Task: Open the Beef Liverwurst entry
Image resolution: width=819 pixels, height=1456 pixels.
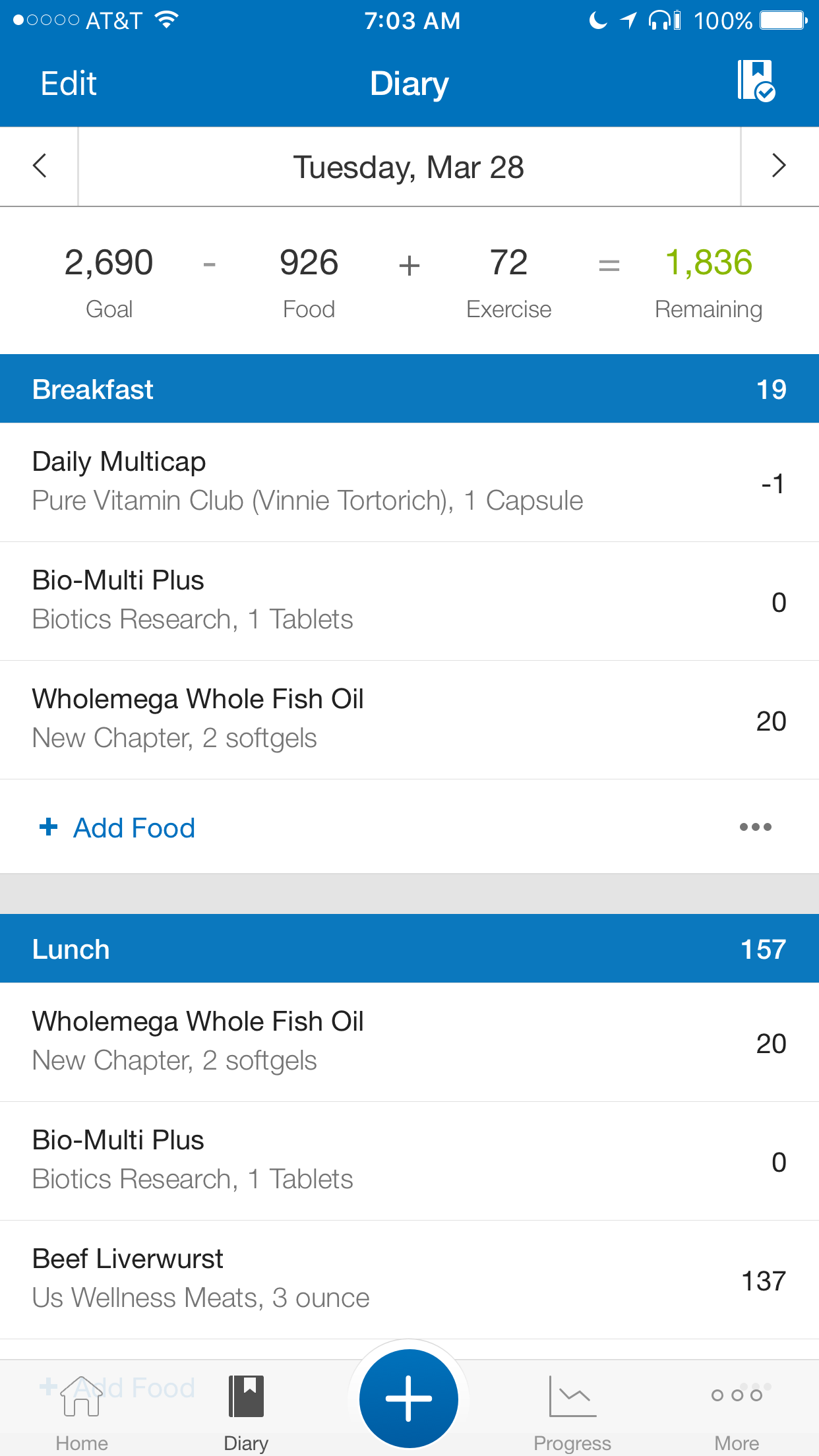Action: point(409,1280)
